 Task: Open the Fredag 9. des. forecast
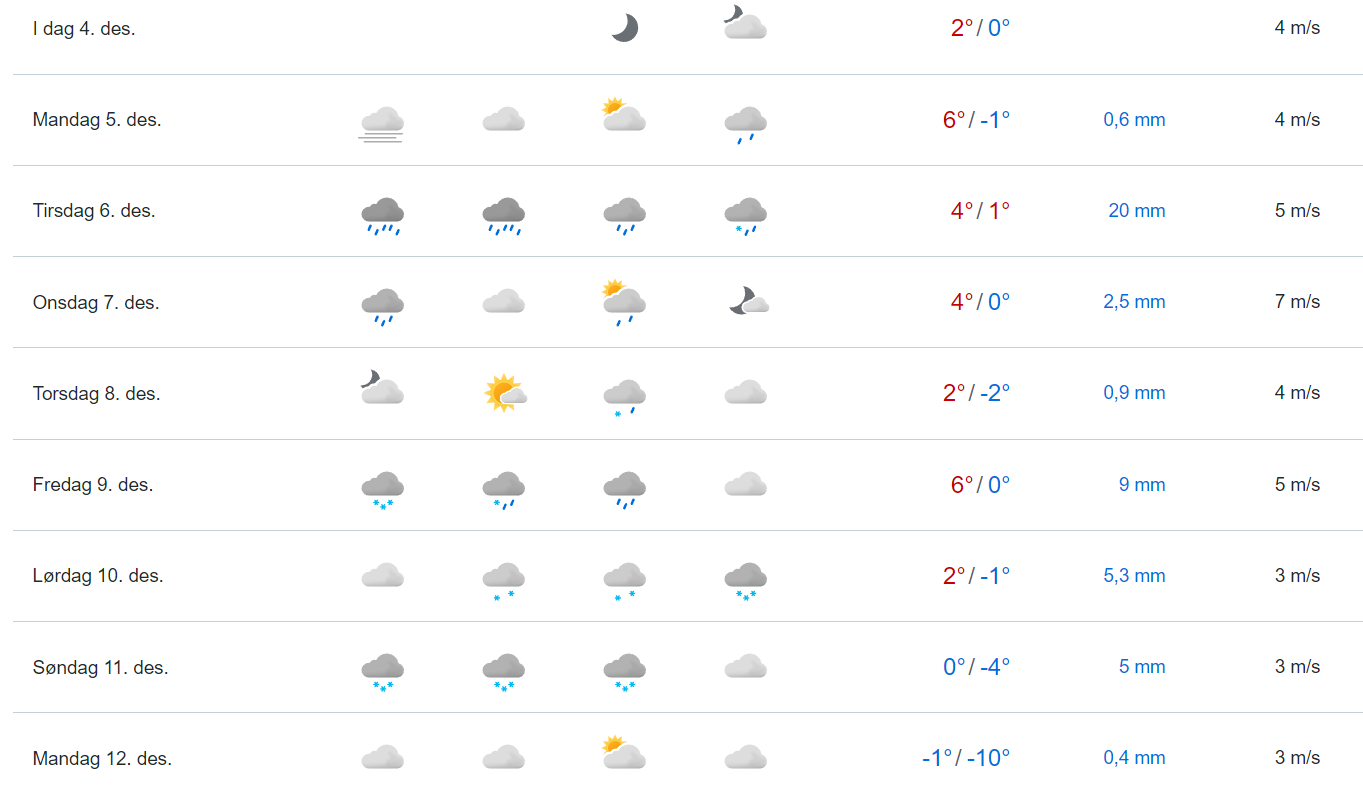coord(93,485)
